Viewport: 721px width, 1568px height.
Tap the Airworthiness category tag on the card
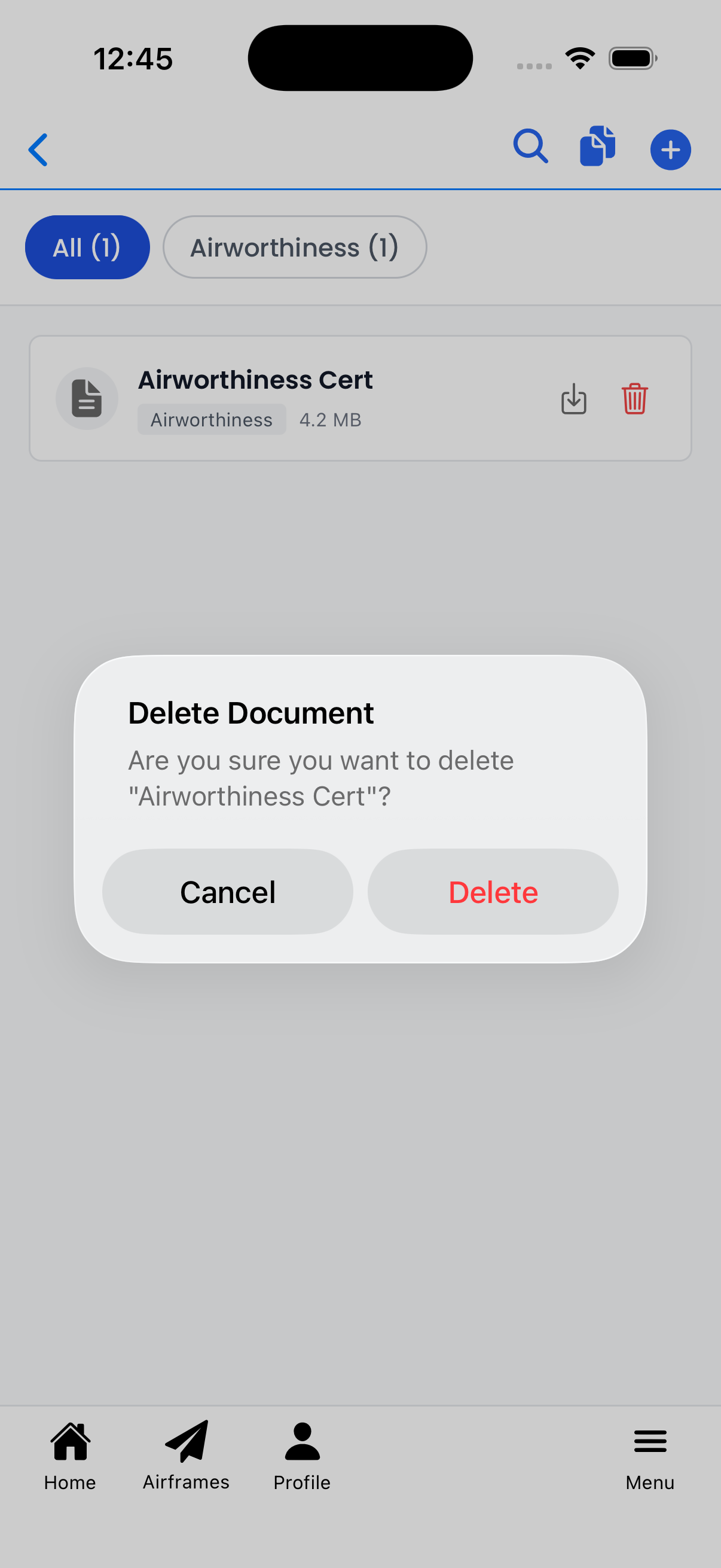click(211, 419)
